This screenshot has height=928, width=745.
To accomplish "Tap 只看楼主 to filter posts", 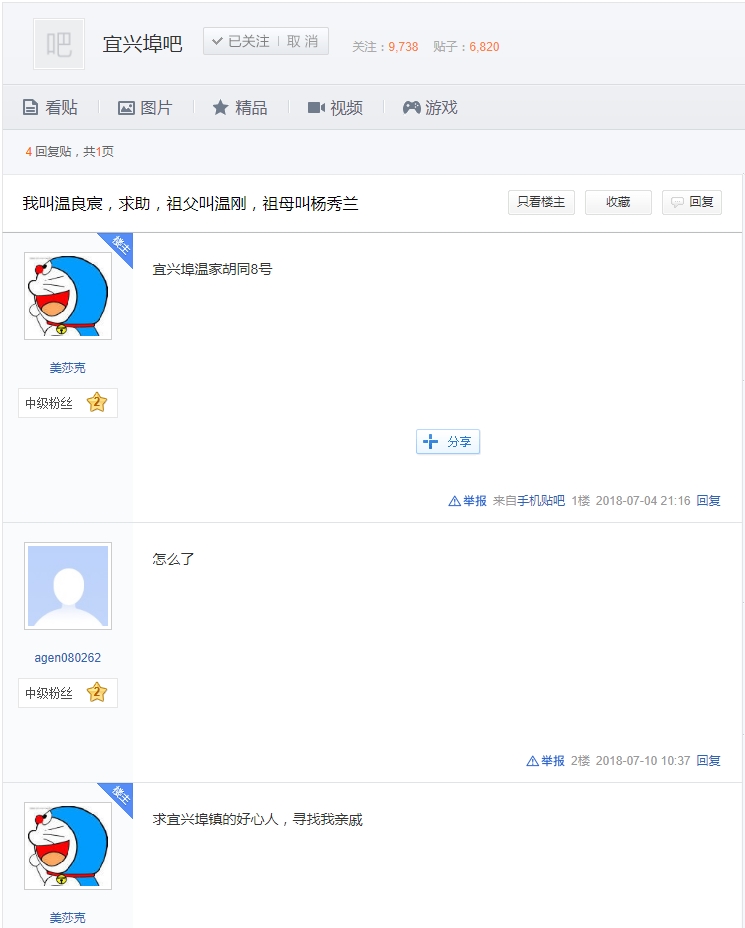I will (541, 202).
